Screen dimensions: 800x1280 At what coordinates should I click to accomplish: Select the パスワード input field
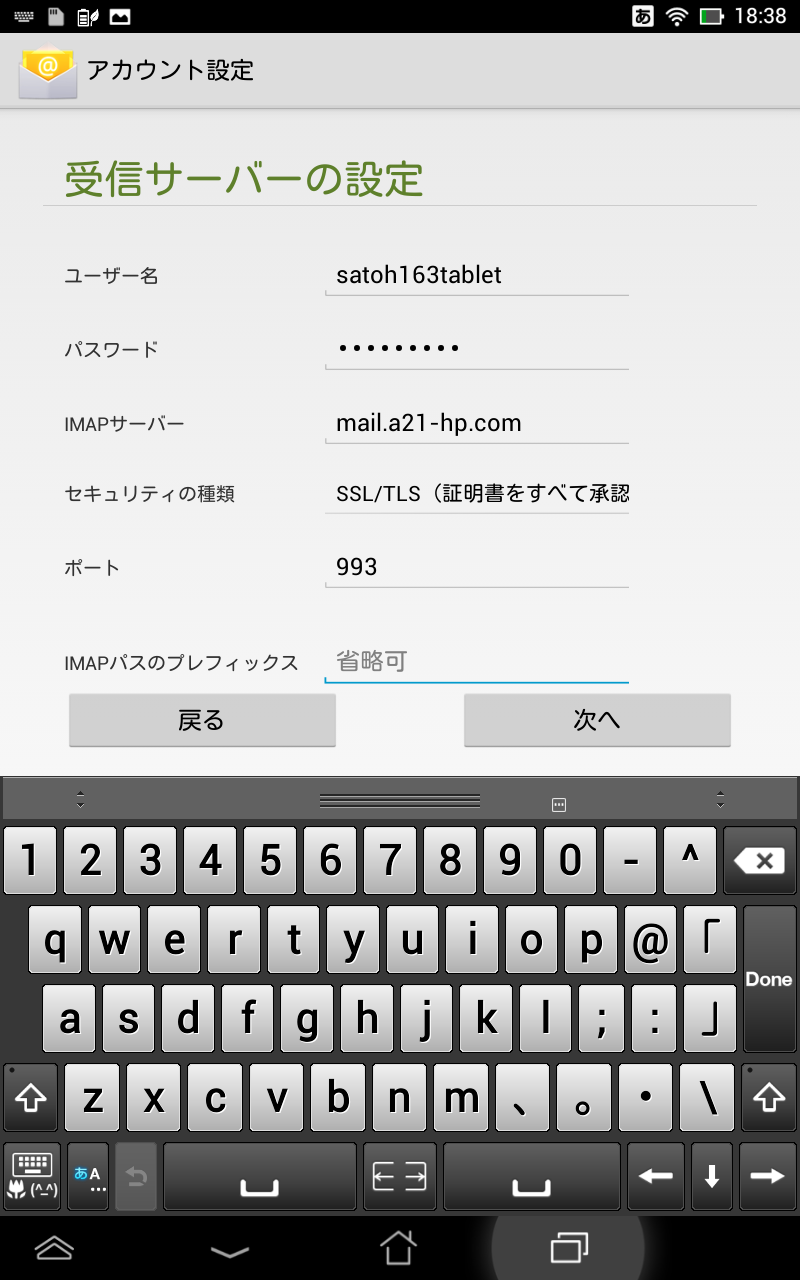tap(477, 349)
